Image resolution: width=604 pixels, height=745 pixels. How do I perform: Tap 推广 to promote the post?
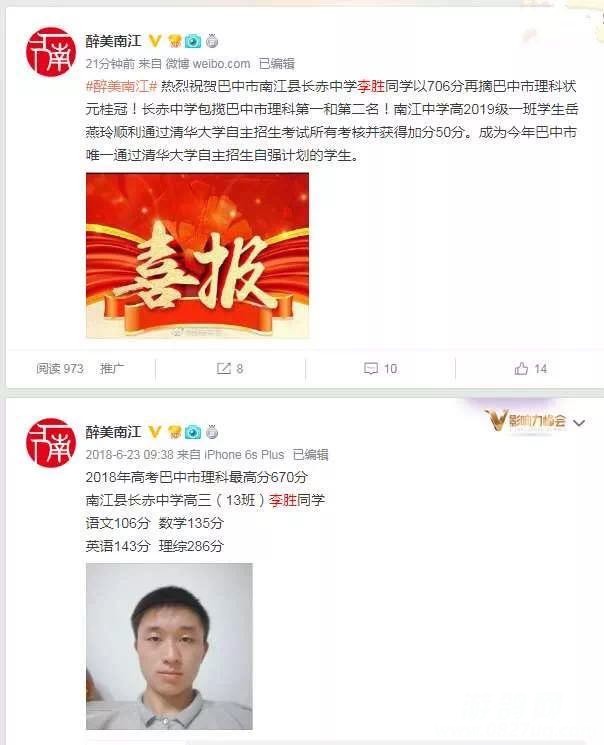[111, 368]
